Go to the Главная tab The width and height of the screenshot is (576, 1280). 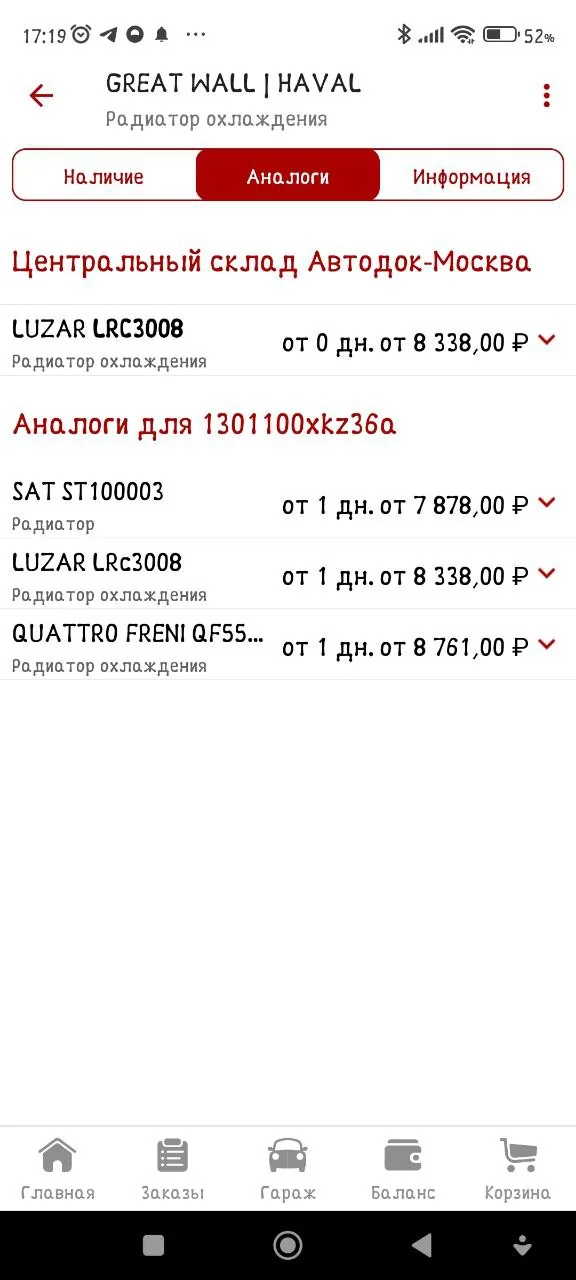tap(58, 1169)
